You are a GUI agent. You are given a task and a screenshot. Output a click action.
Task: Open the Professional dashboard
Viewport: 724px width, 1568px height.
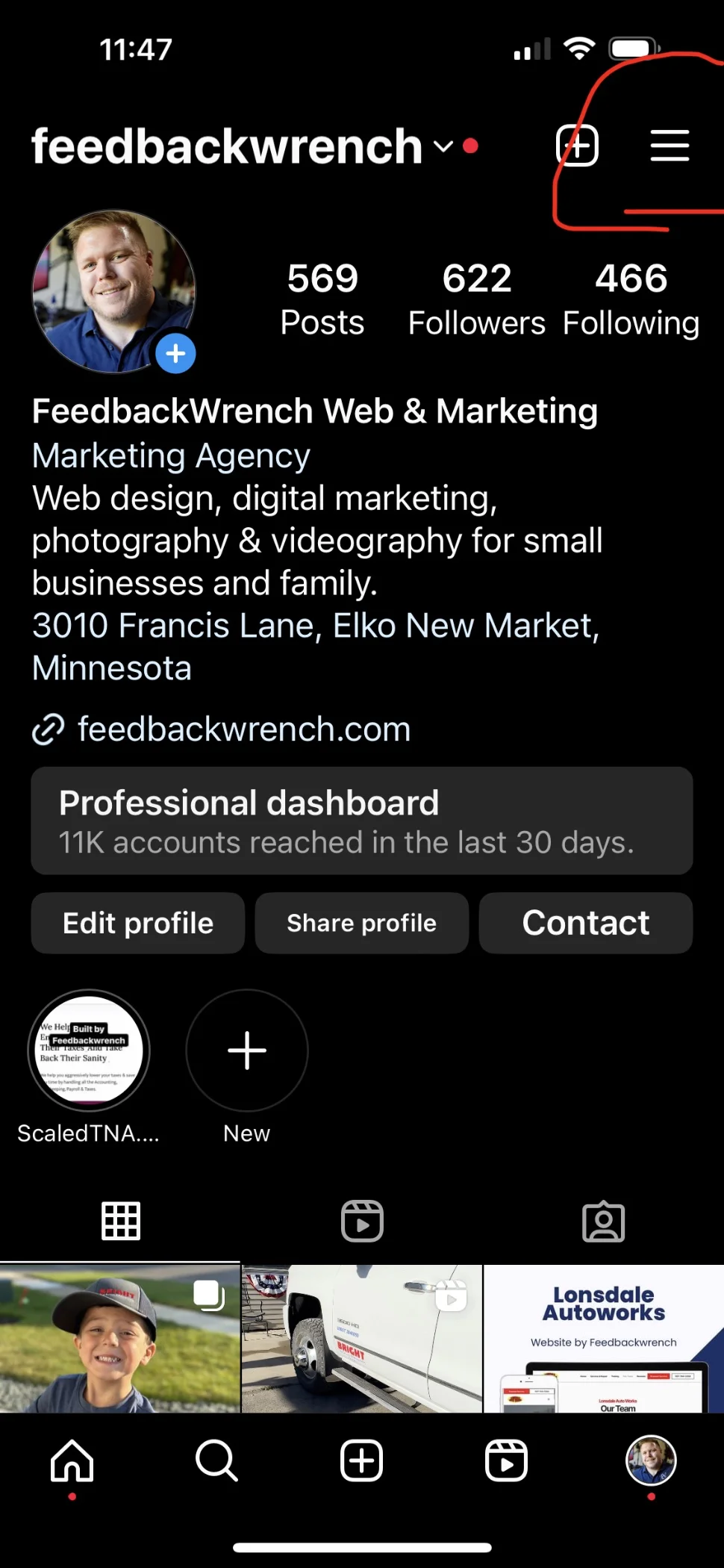tap(362, 821)
